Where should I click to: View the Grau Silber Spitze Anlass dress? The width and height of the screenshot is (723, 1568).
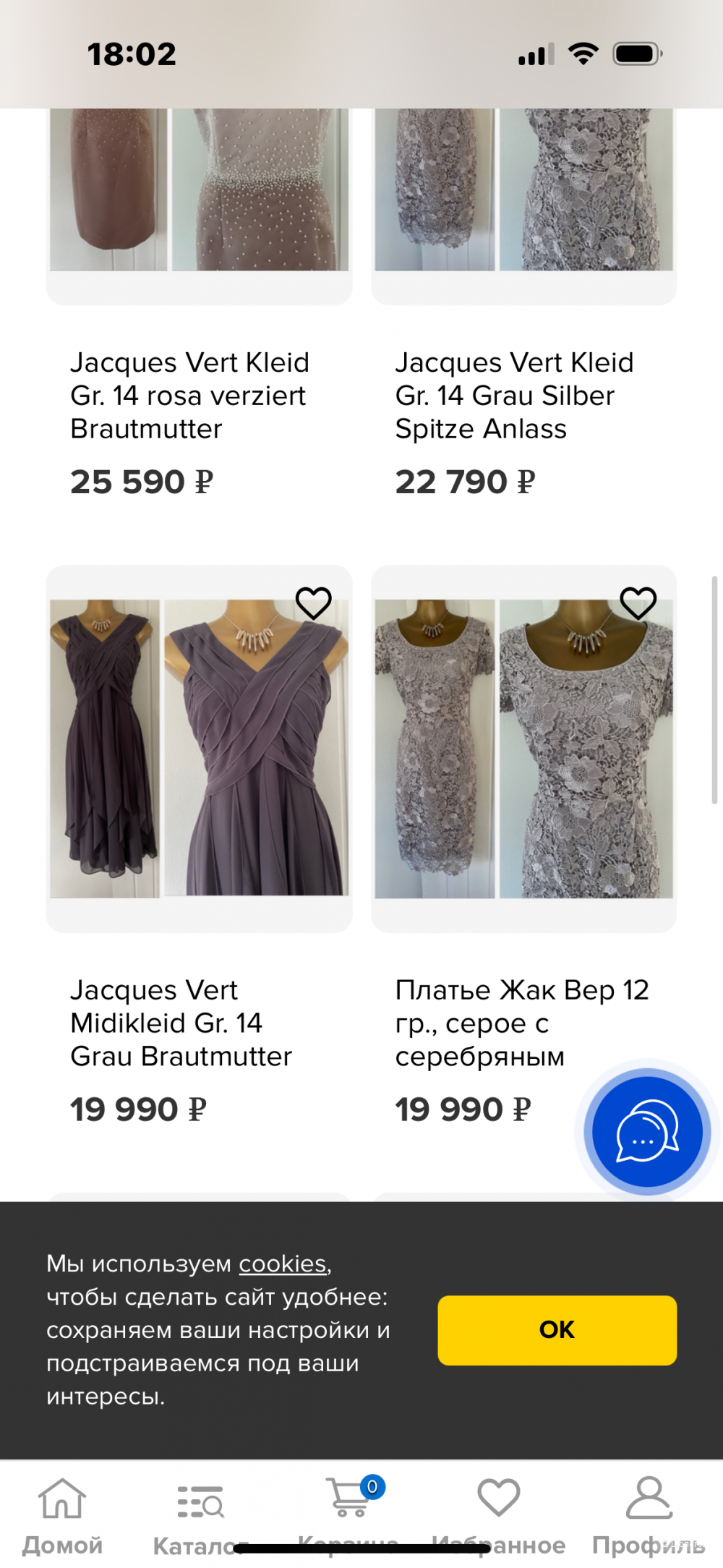coord(514,395)
